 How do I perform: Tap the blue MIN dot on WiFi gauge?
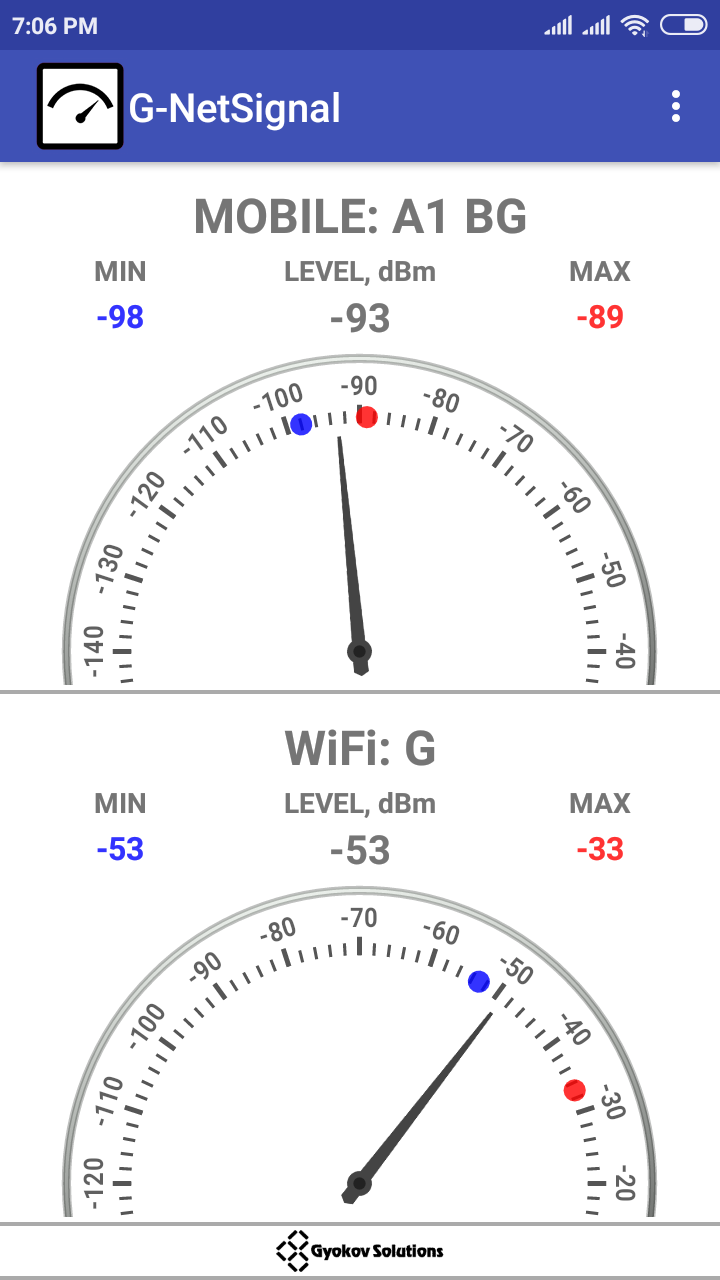pyautogui.click(x=479, y=982)
